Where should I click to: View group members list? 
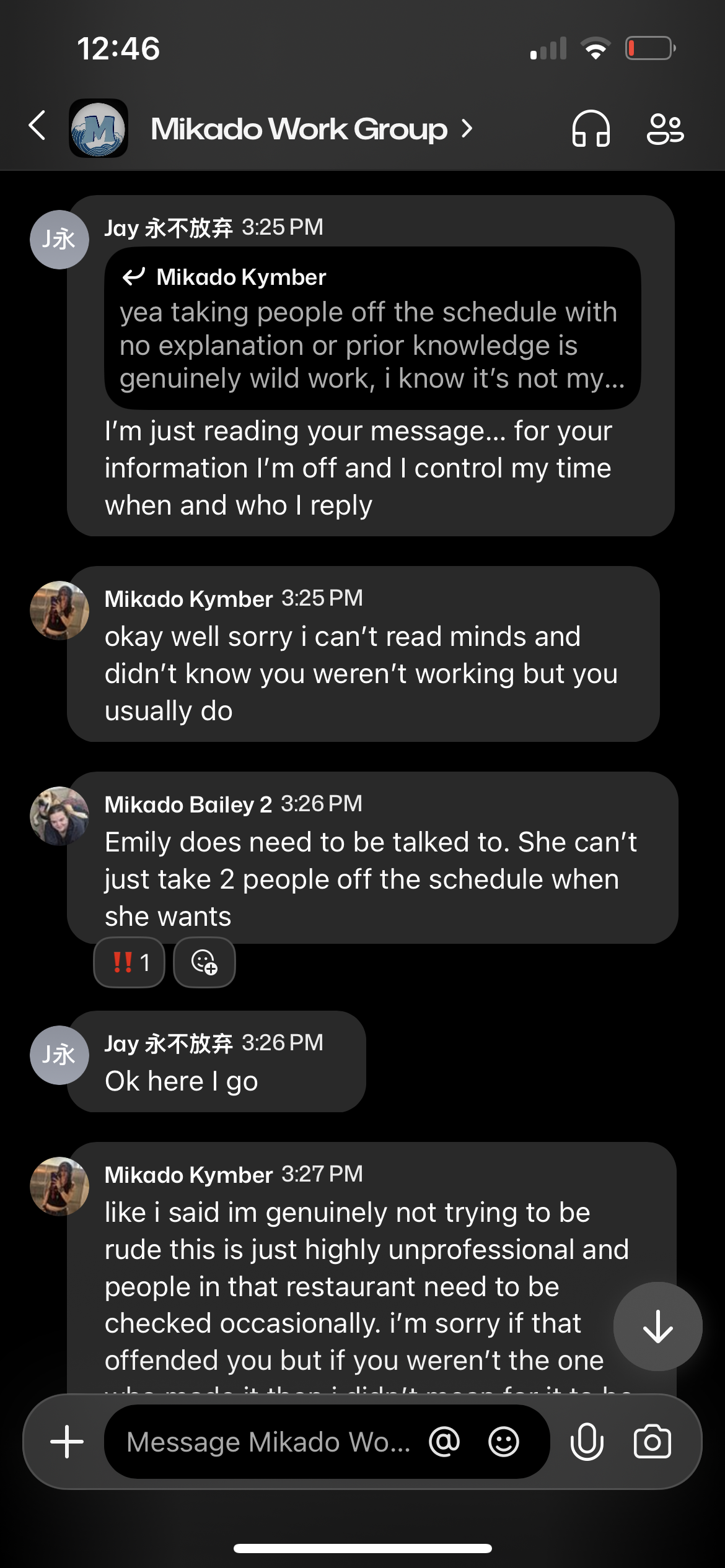[666, 129]
